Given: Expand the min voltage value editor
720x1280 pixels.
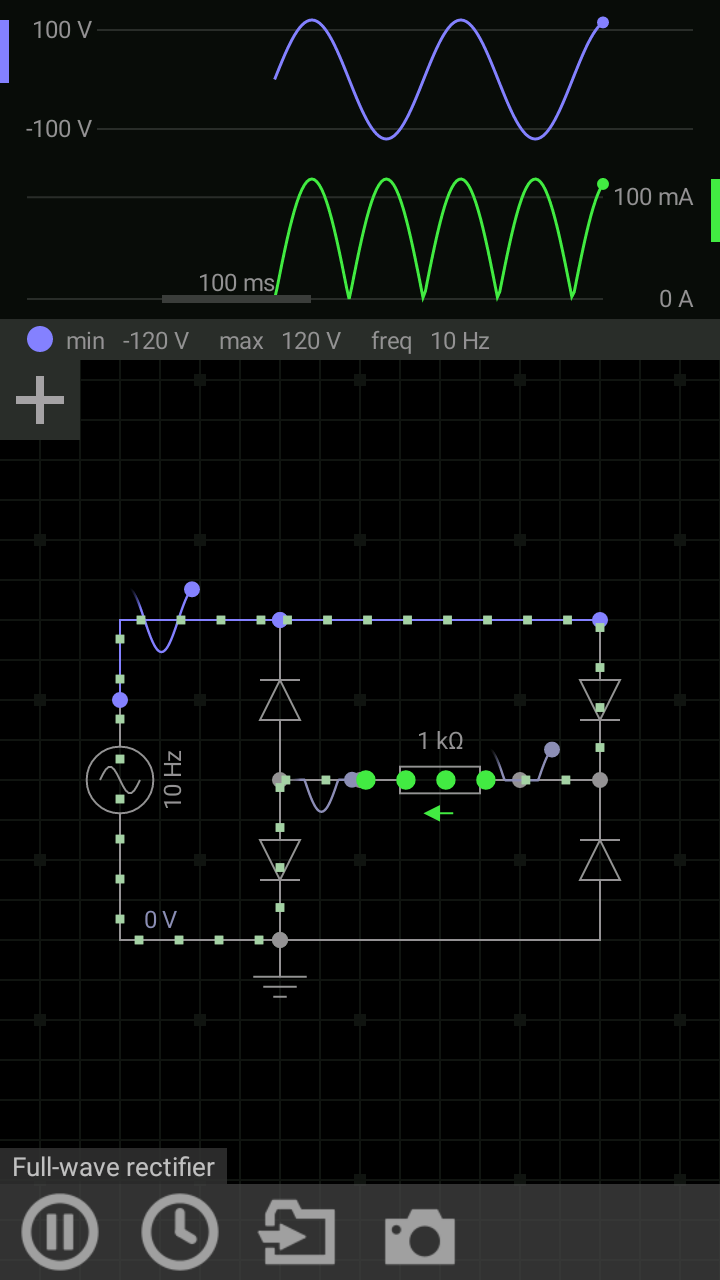Looking at the screenshot, I should coord(155,341).
